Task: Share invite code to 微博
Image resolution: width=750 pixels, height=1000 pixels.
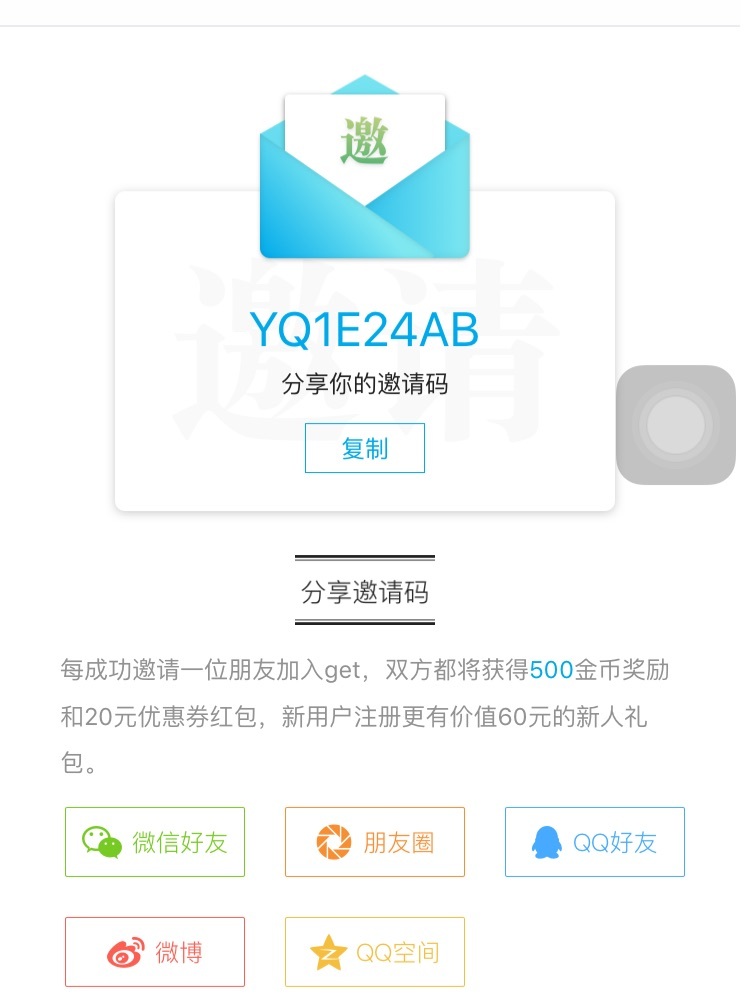Action: point(155,952)
